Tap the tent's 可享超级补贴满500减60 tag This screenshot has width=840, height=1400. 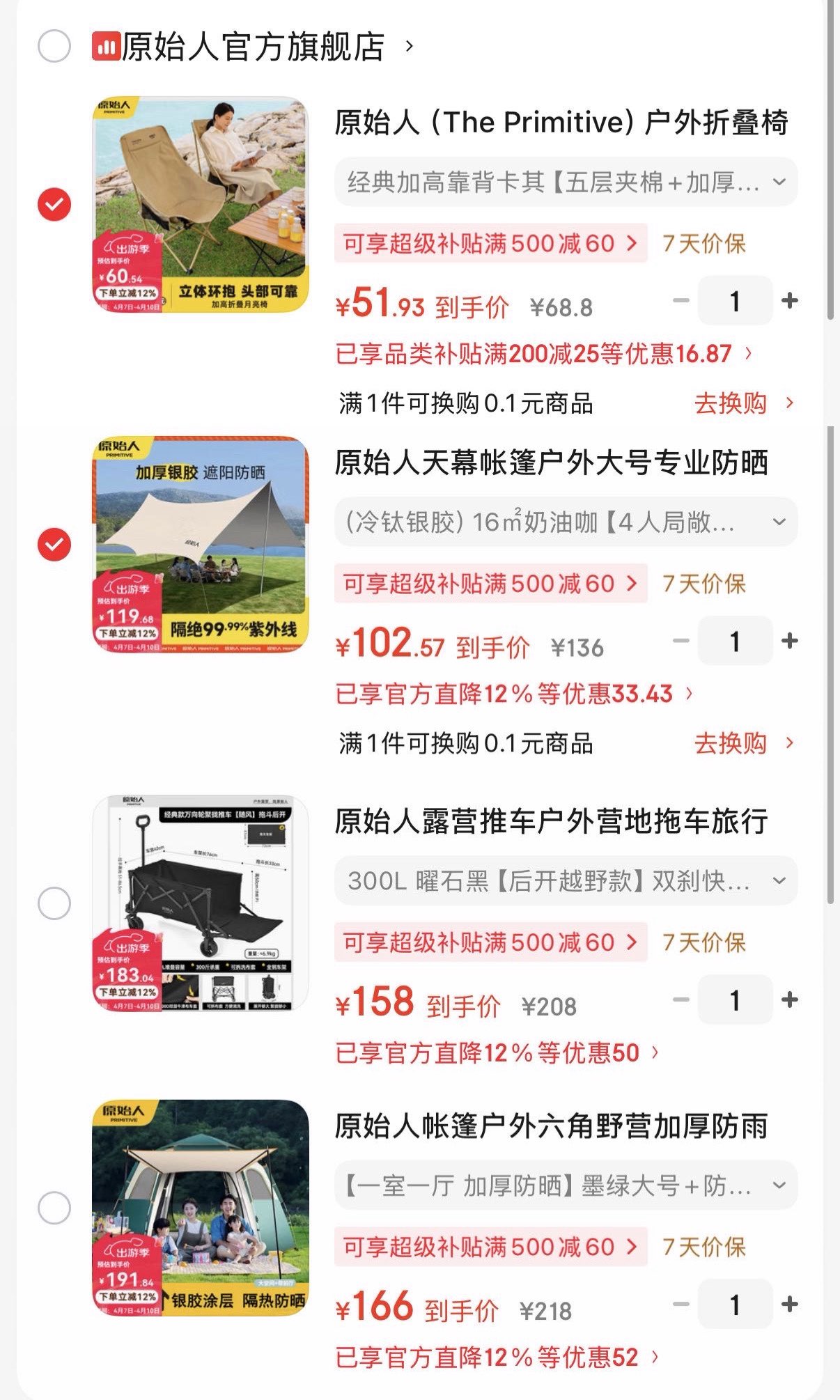(x=490, y=1247)
